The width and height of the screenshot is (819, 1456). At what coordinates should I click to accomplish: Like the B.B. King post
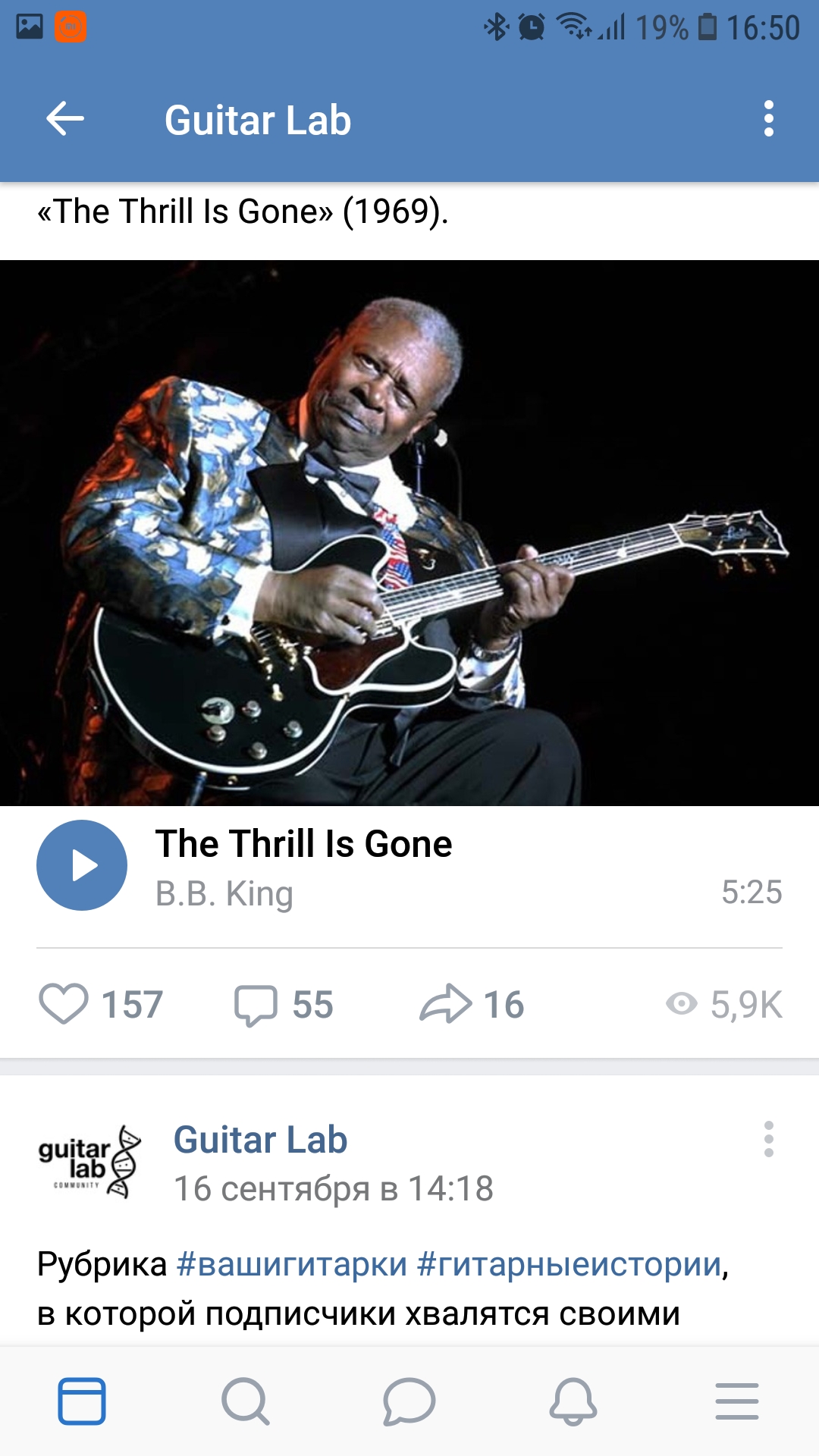[x=64, y=1004]
